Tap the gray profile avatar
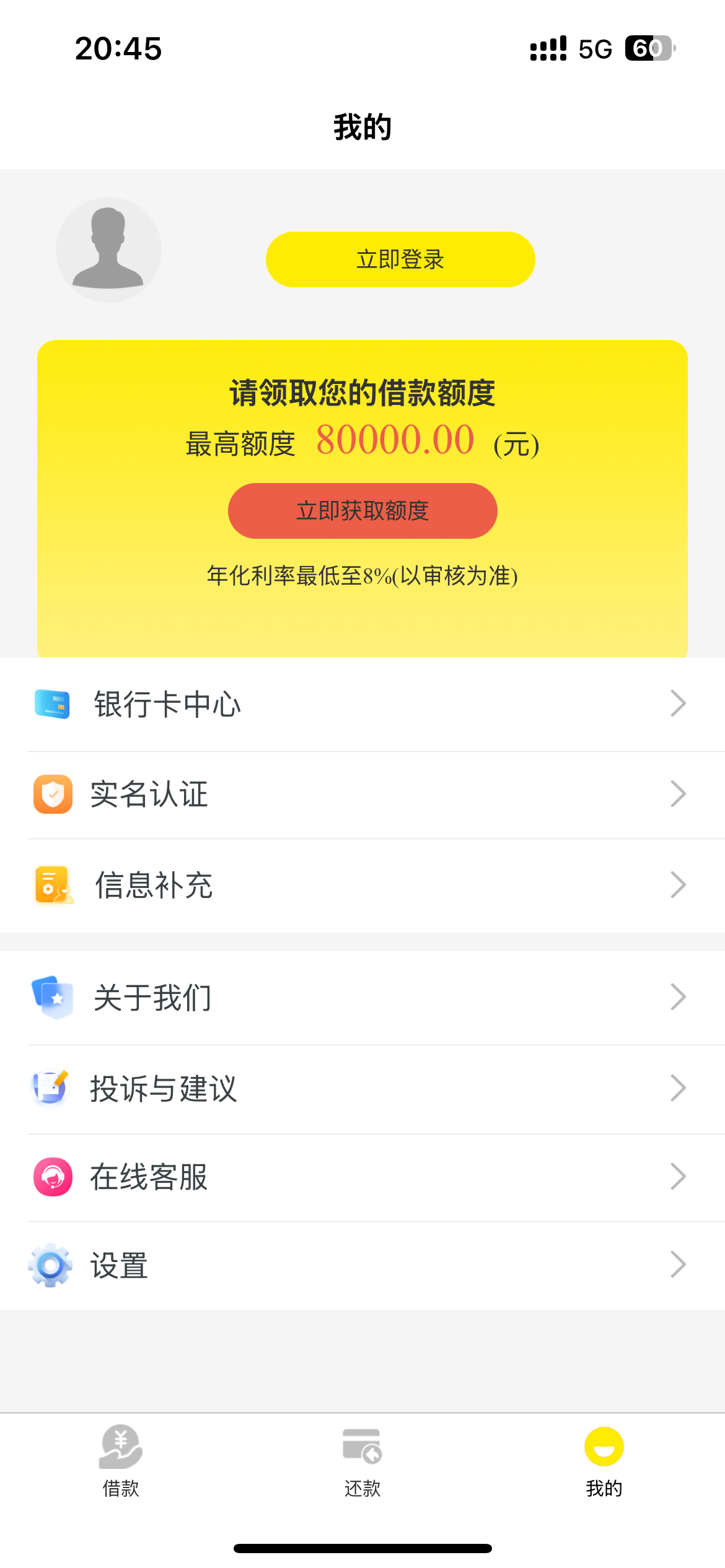The width and height of the screenshot is (725, 1568). click(108, 250)
